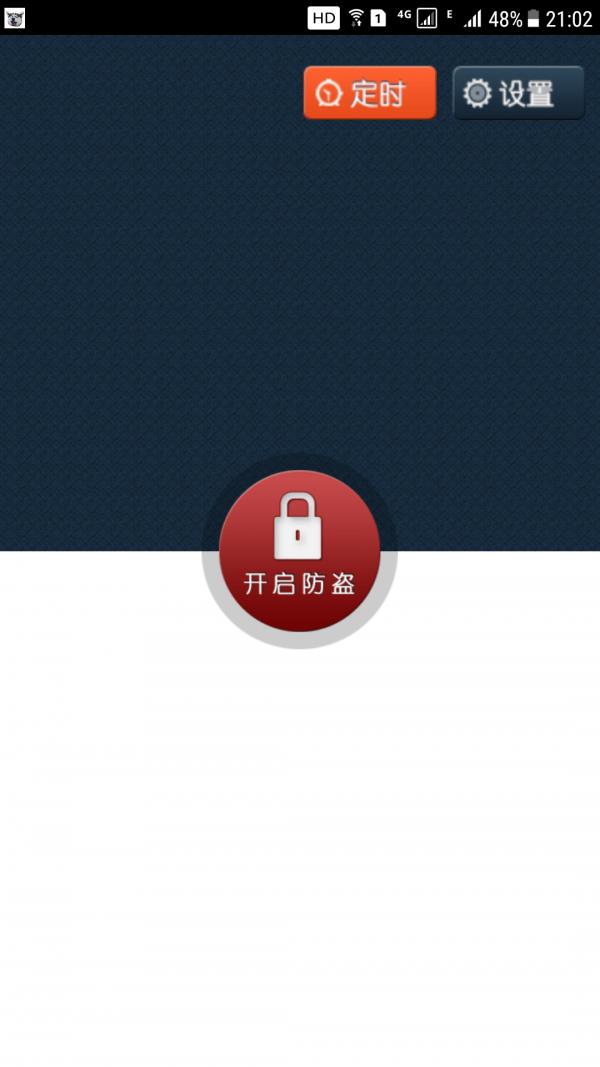This screenshot has width=600, height=1067.
Task: Activate 开启防盗 anti-theft lock
Action: click(299, 551)
